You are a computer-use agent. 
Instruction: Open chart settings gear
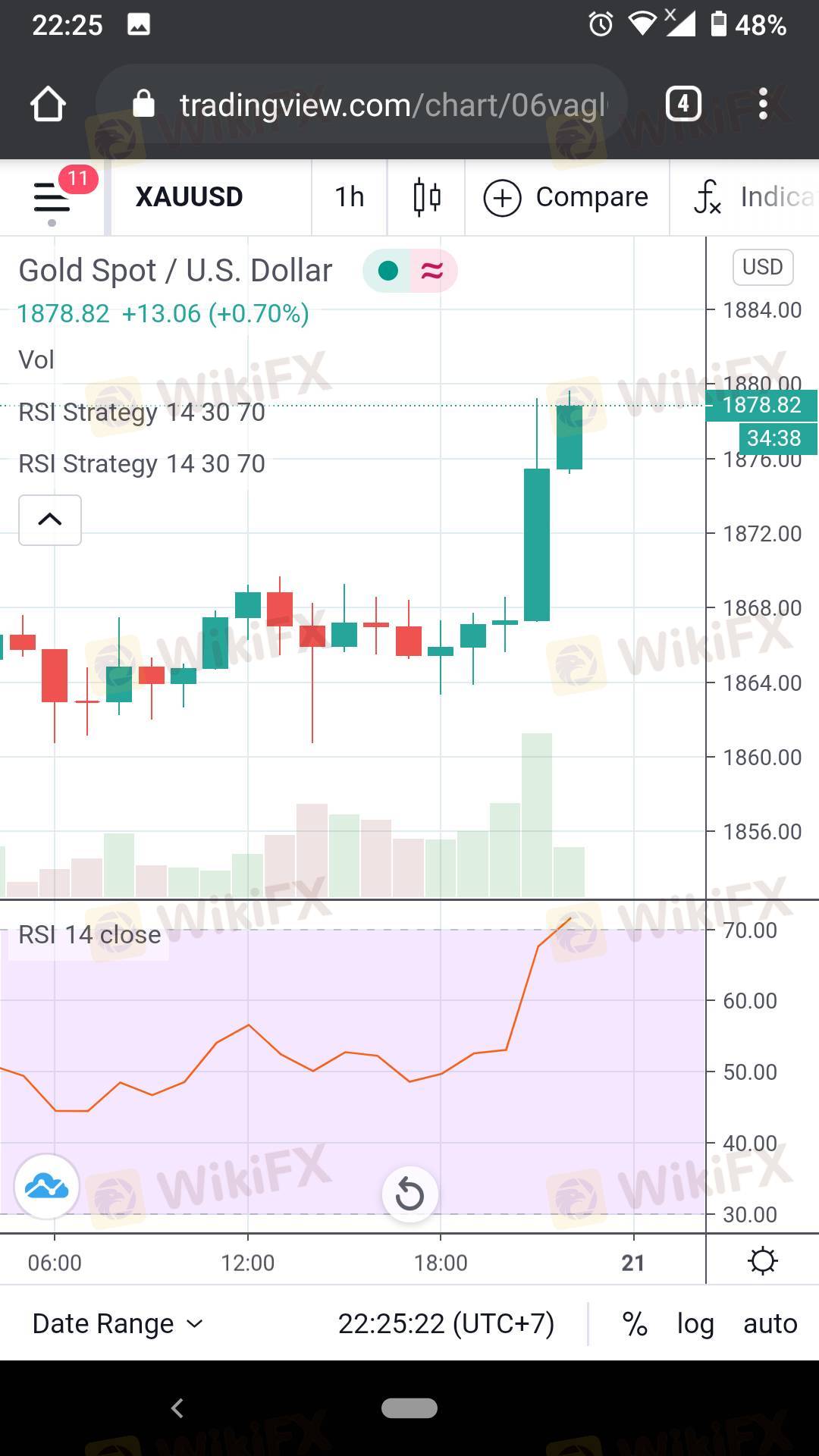[x=762, y=1261]
